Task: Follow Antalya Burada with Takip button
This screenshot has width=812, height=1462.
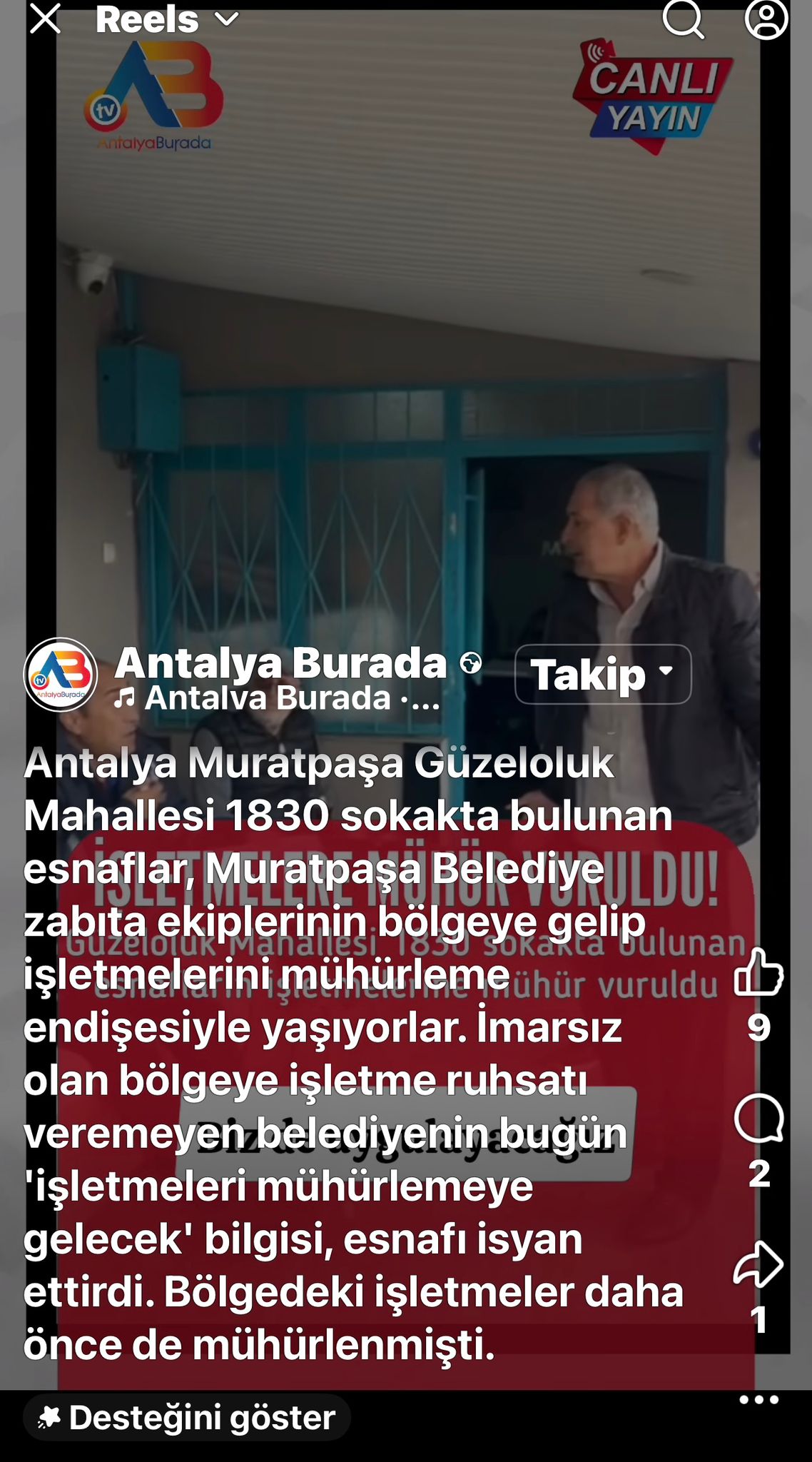Action: click(x=602, y=674)
